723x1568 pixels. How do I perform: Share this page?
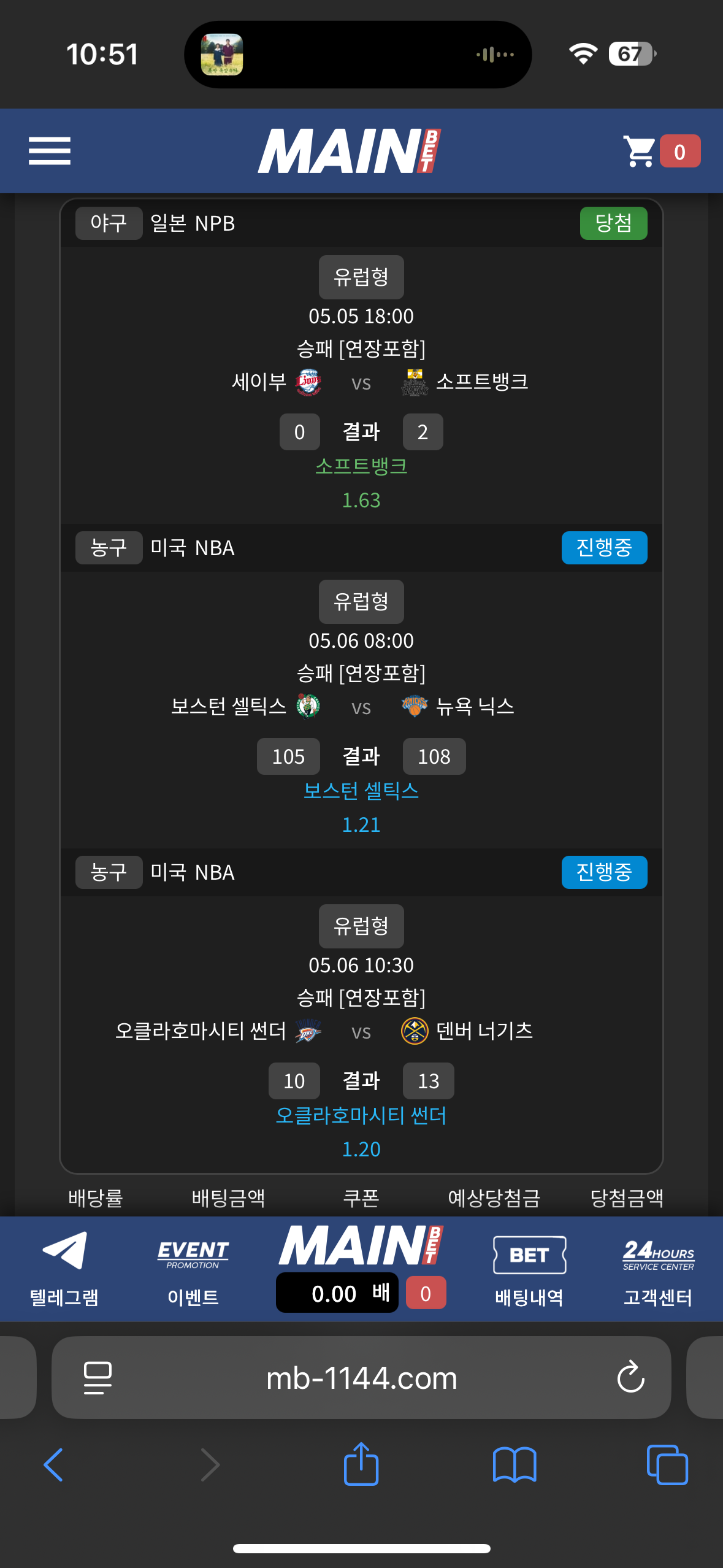pyautogui.click(x=361, y=1464)
